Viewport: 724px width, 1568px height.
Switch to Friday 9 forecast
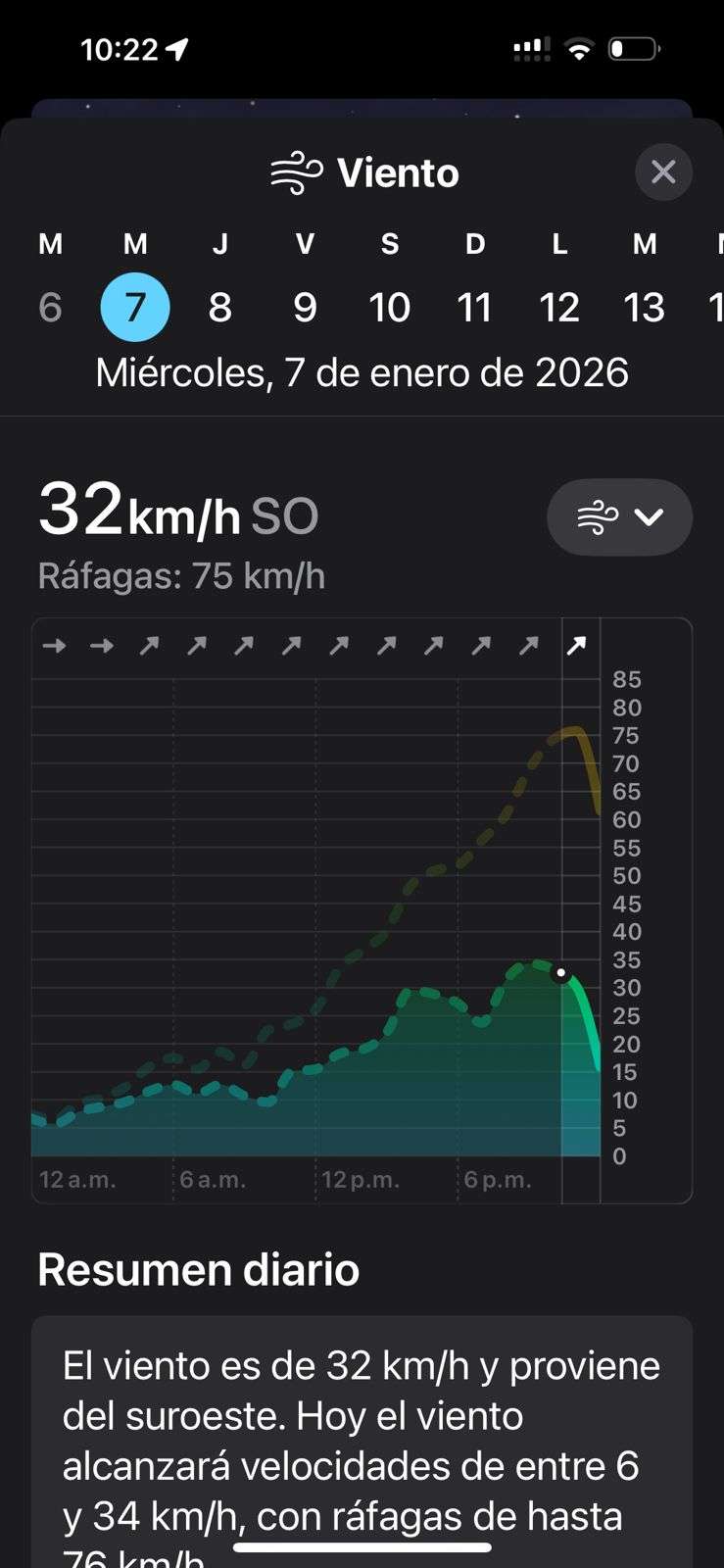[x=305, y=308]
